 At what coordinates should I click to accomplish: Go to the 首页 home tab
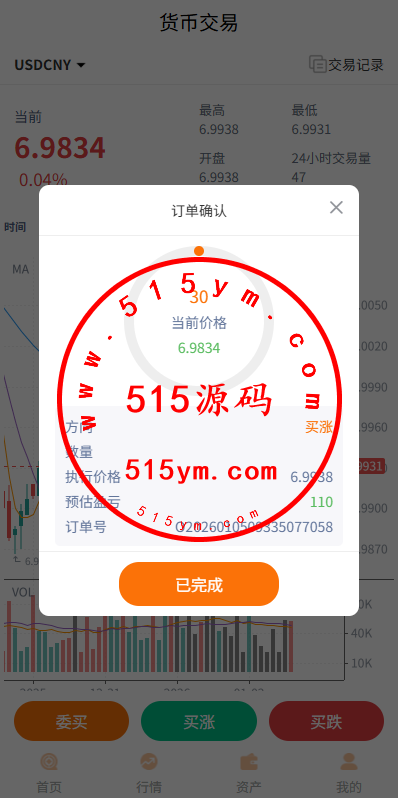(49, 774)
